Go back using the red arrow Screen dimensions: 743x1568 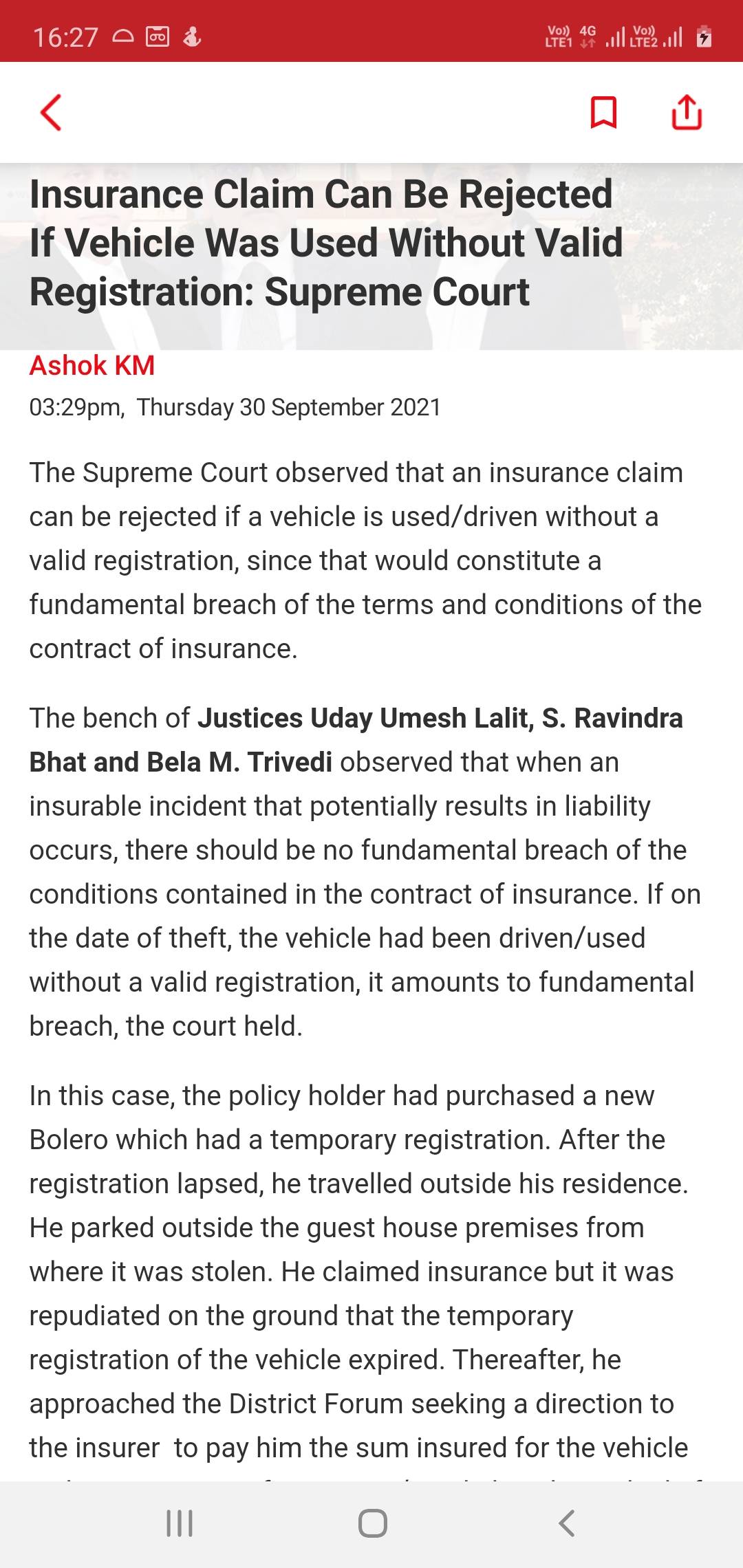pos(51,112)
